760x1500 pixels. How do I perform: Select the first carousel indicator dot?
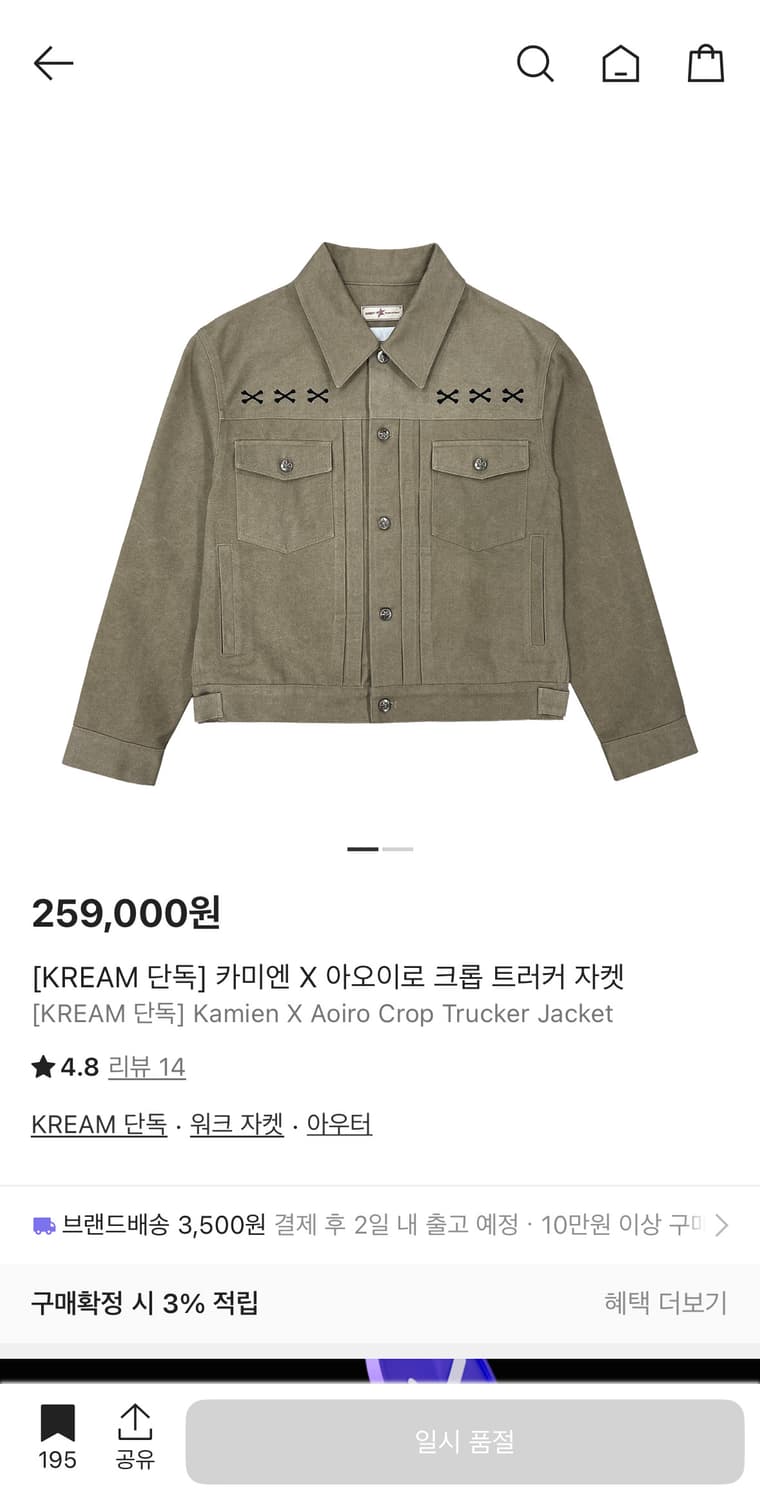pyautogui.click(x=363, y=848)
